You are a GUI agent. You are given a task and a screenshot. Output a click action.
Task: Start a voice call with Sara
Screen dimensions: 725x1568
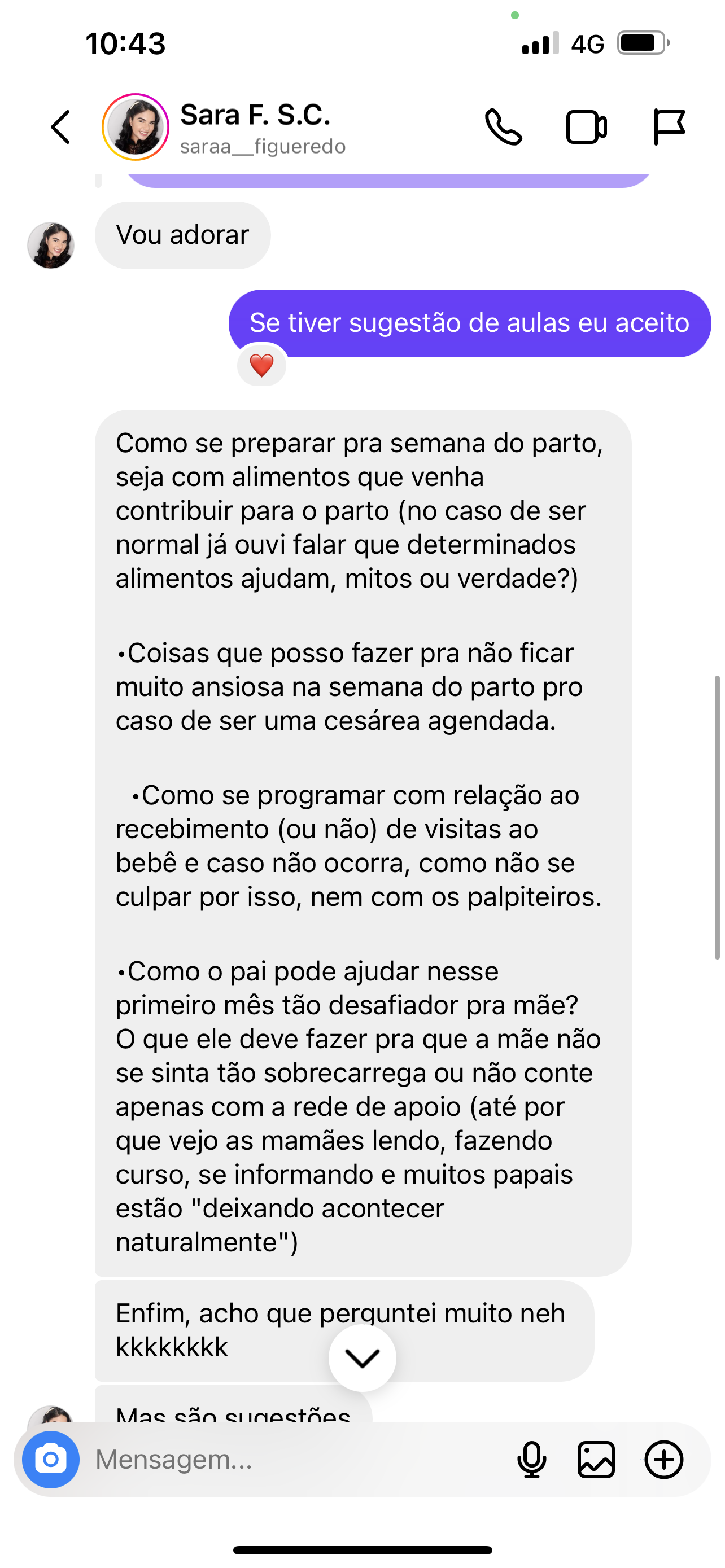[504, 127]
